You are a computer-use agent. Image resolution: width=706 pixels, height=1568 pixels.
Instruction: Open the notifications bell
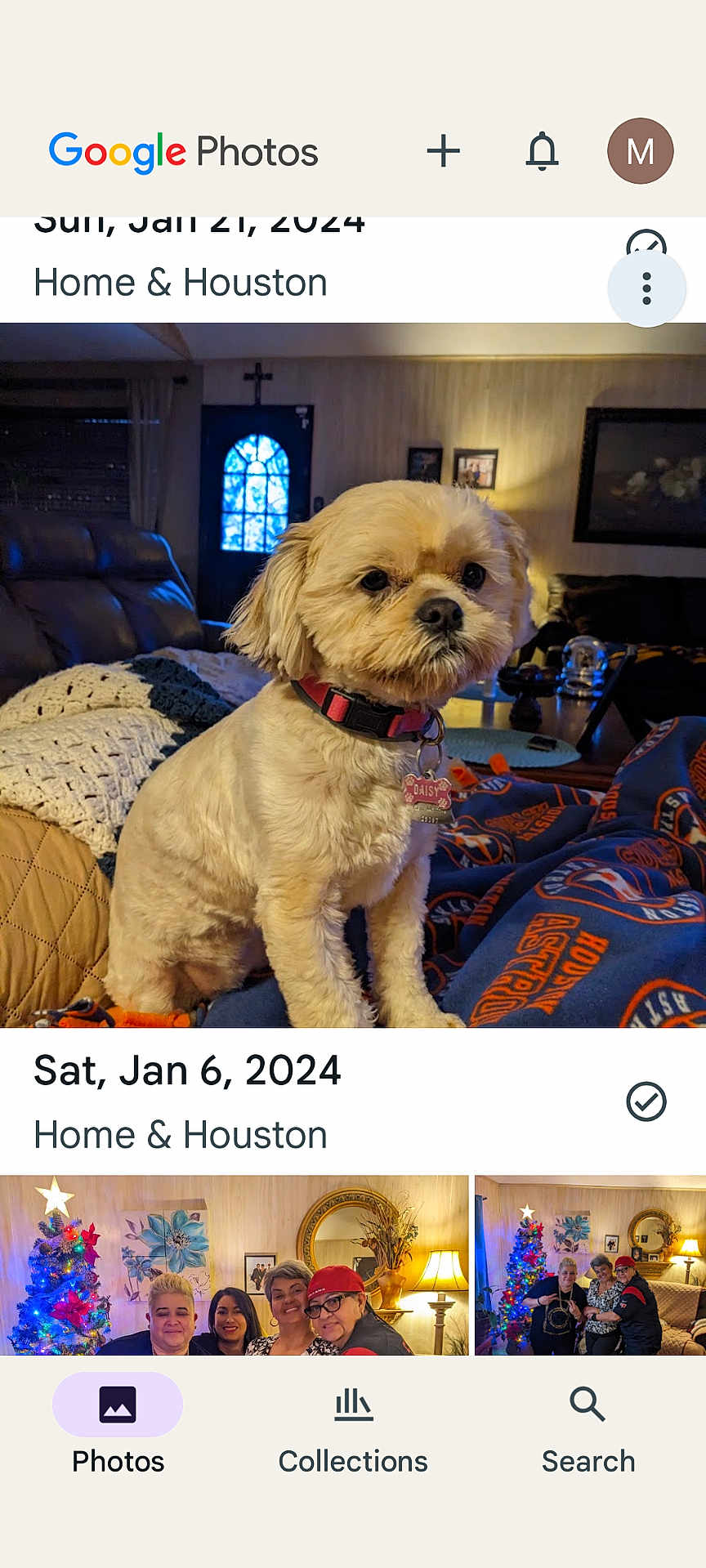pos(542,151)
